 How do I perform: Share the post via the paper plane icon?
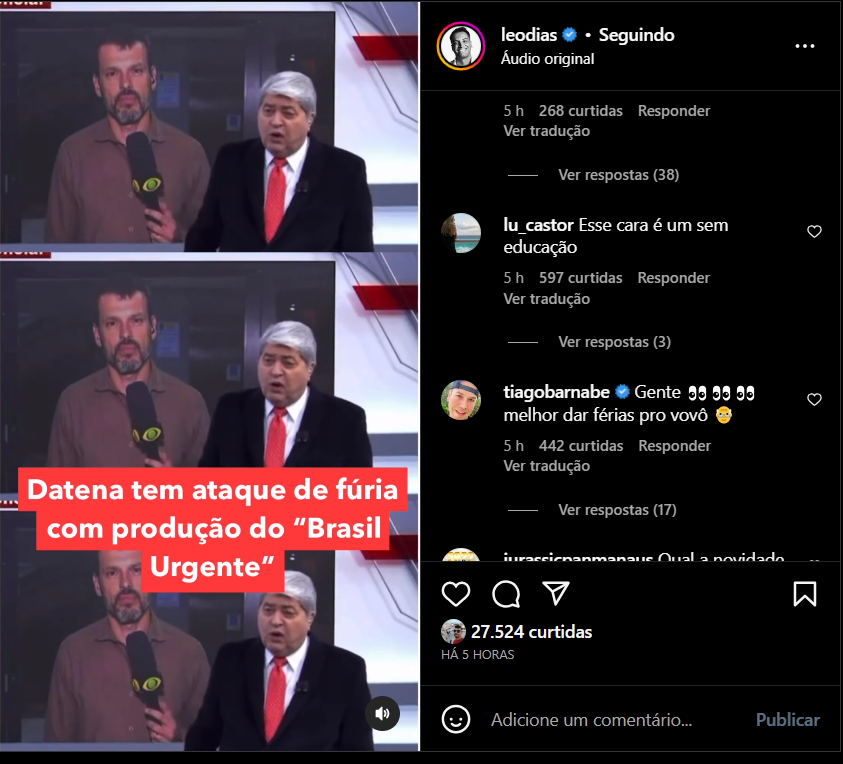click(556, 594)
